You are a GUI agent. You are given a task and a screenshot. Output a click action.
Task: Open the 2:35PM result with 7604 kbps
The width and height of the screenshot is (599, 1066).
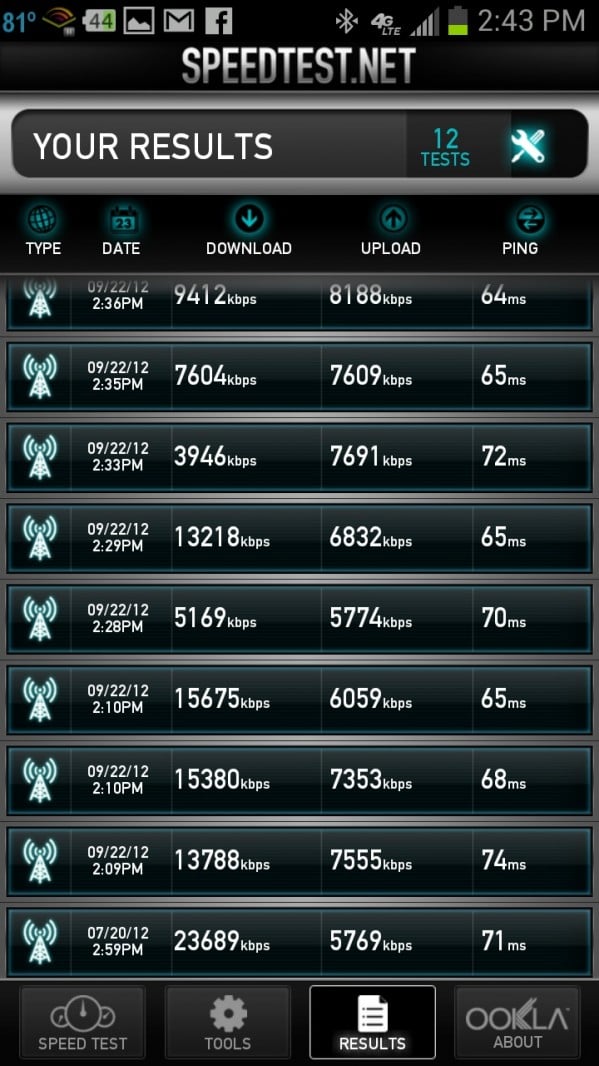299,376
